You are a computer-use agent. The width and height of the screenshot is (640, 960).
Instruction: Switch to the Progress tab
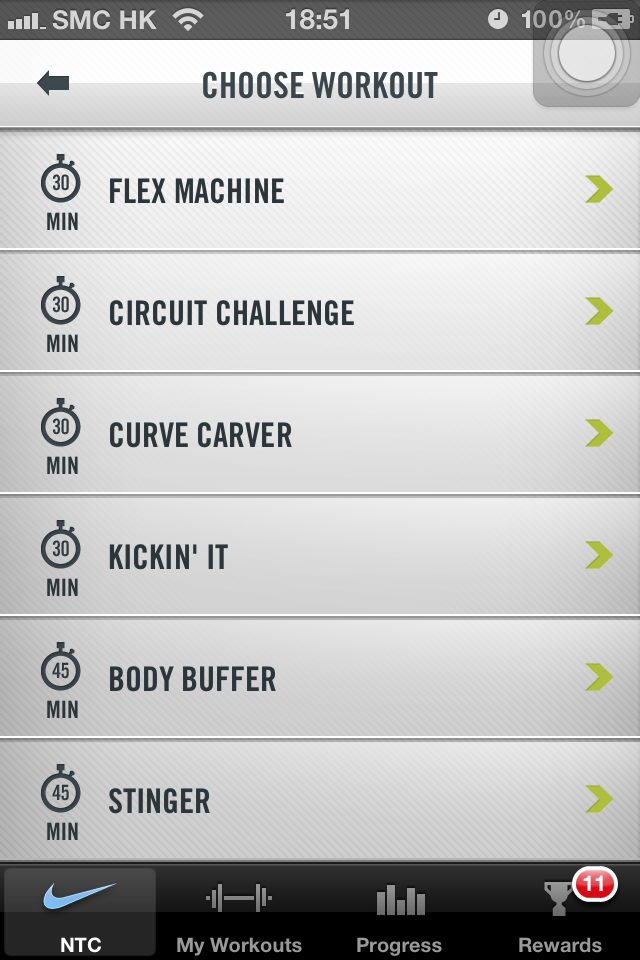tap(399, 912)
